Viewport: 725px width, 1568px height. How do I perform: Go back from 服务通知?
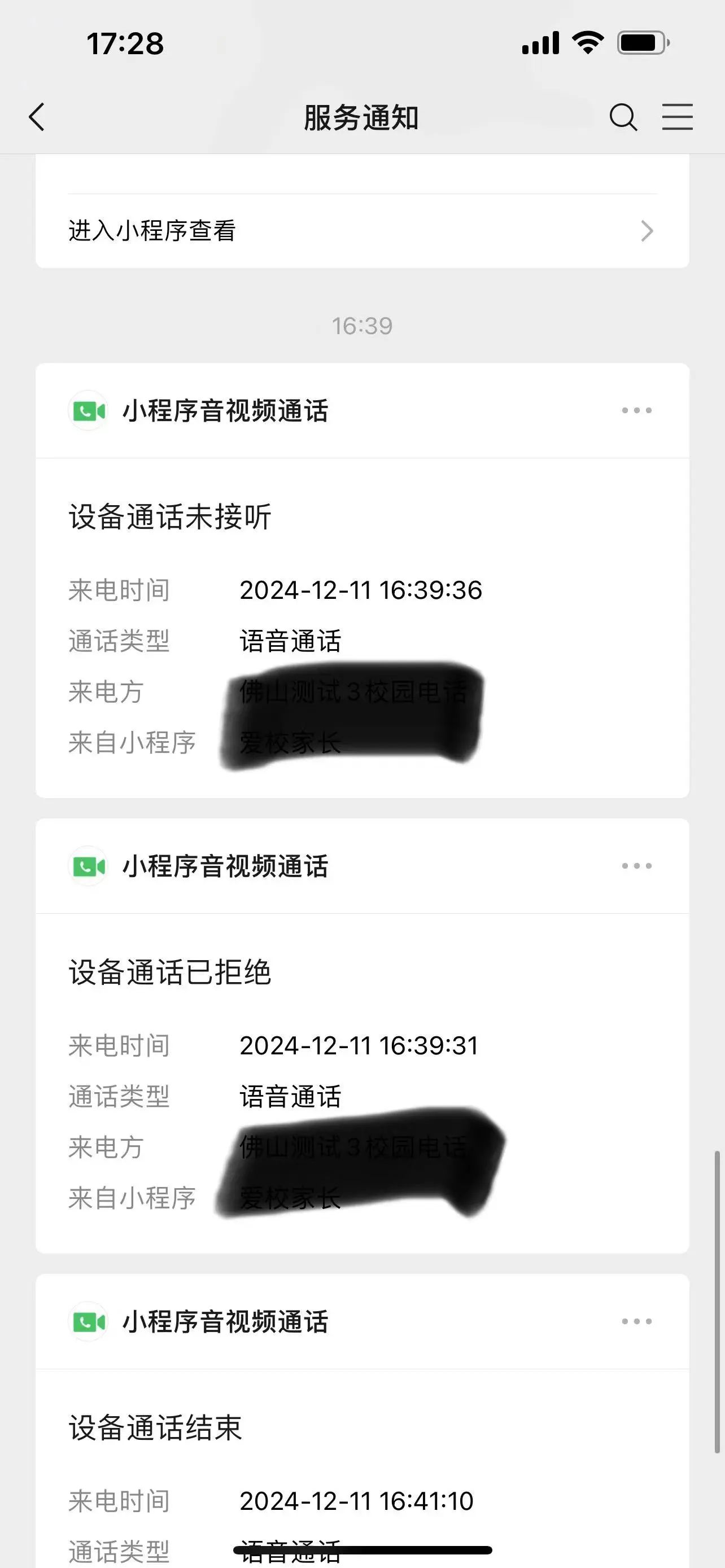click(37, 117)
